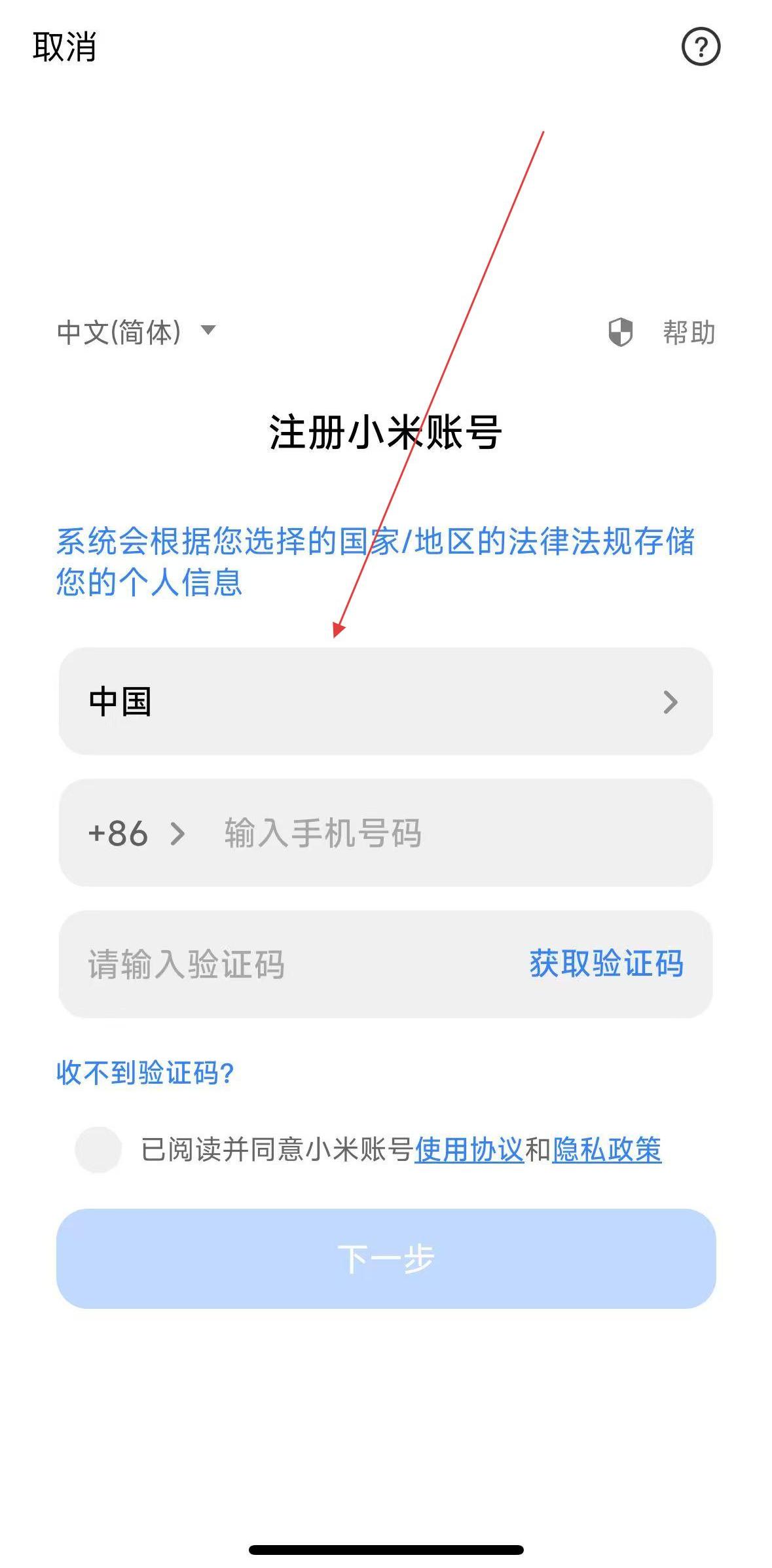This screenshot has width=772, height=1568.
Task: Open the 中国 country/region selector
Action: (385, 702)
